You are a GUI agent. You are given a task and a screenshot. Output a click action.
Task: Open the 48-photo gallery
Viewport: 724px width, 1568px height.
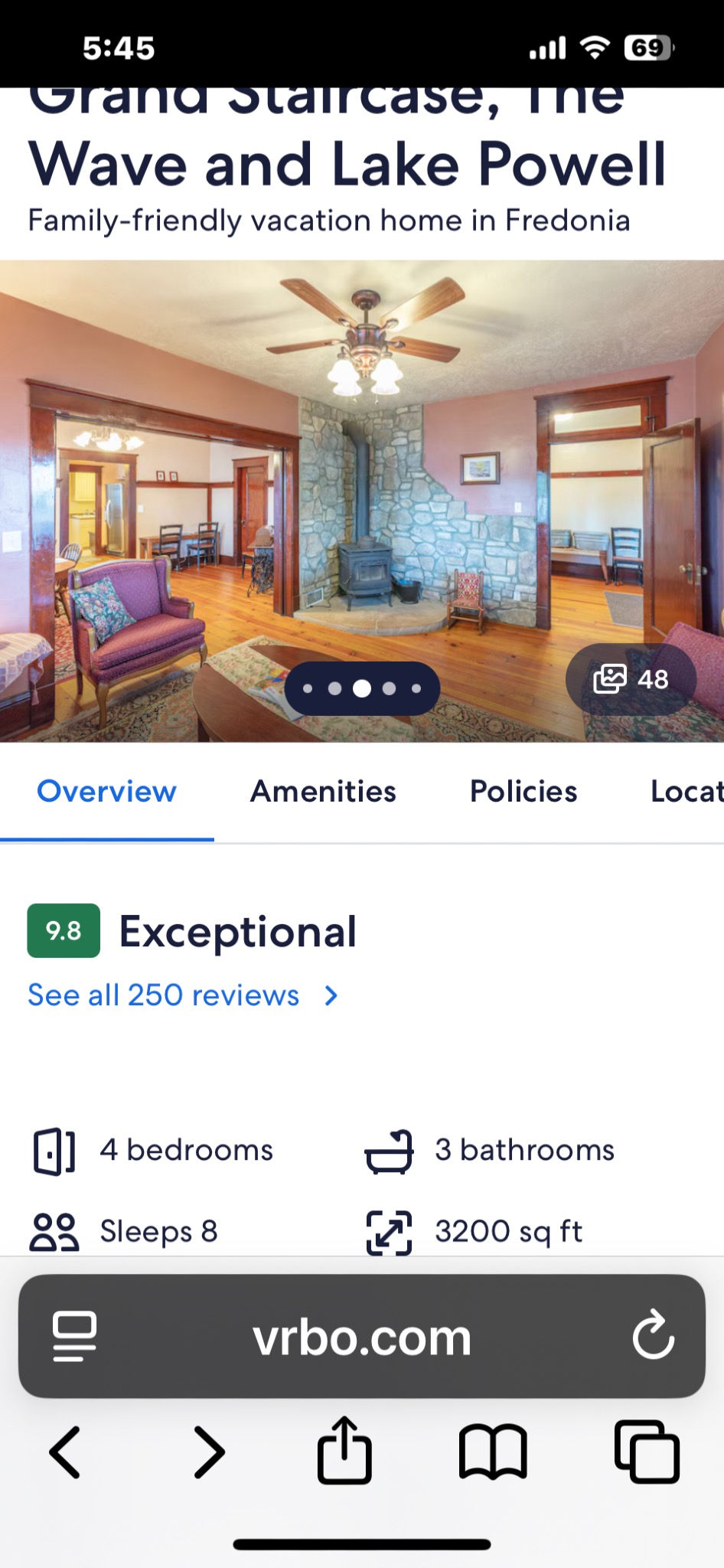pyautogui.click(x=631, y=679)
